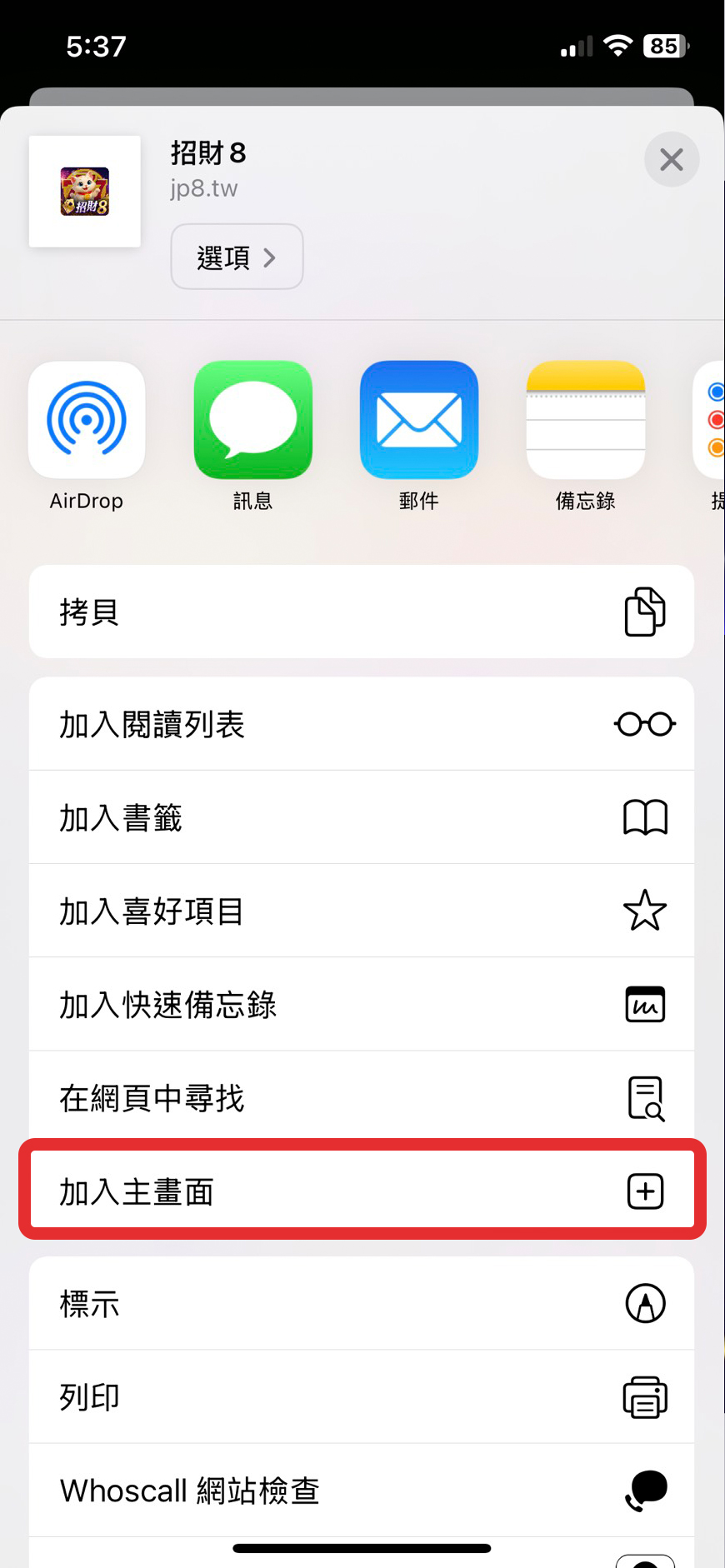Open the 選項 options button
Image resolution: width=725 pixels, height=1568 pixels.
pos(237,257)
